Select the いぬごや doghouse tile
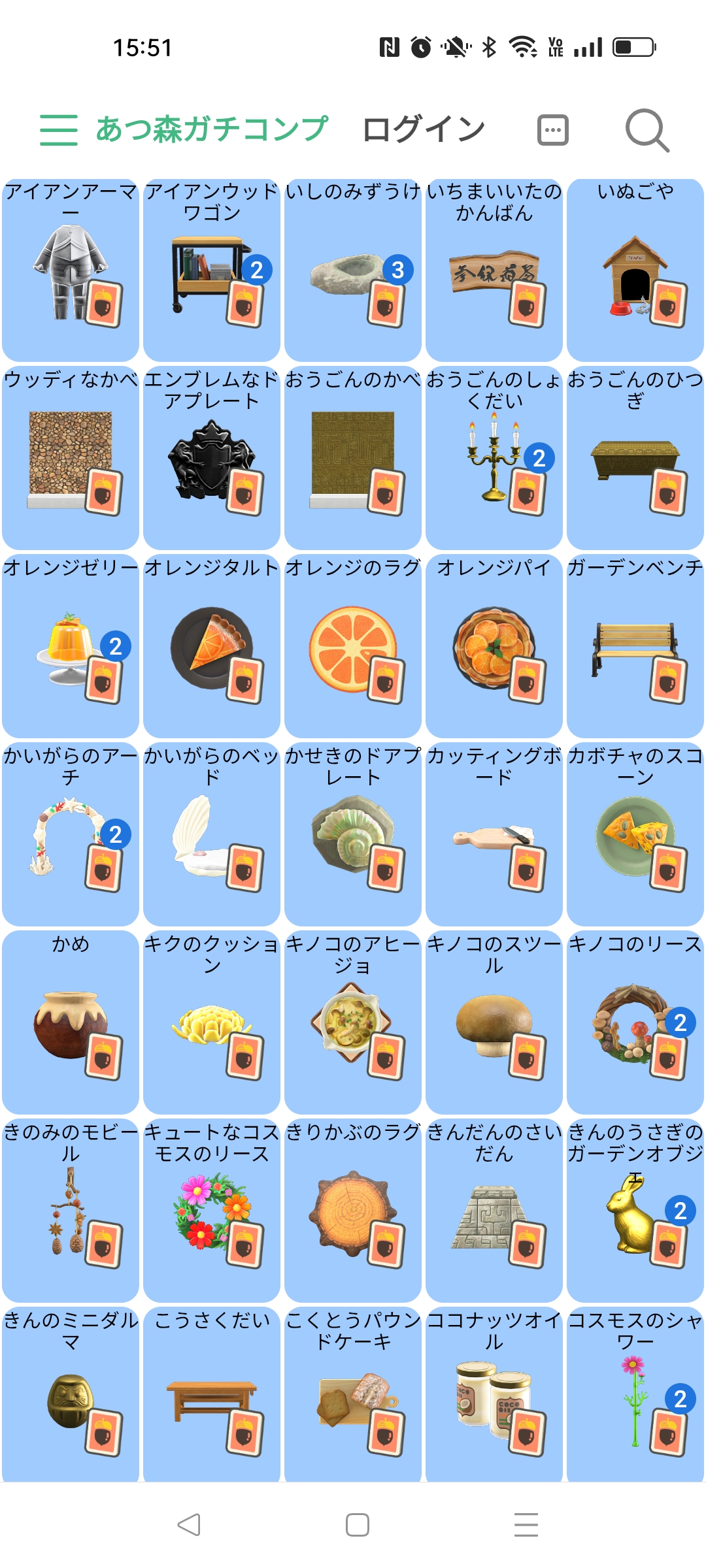Screen dimensions: 706x1568 635,271
